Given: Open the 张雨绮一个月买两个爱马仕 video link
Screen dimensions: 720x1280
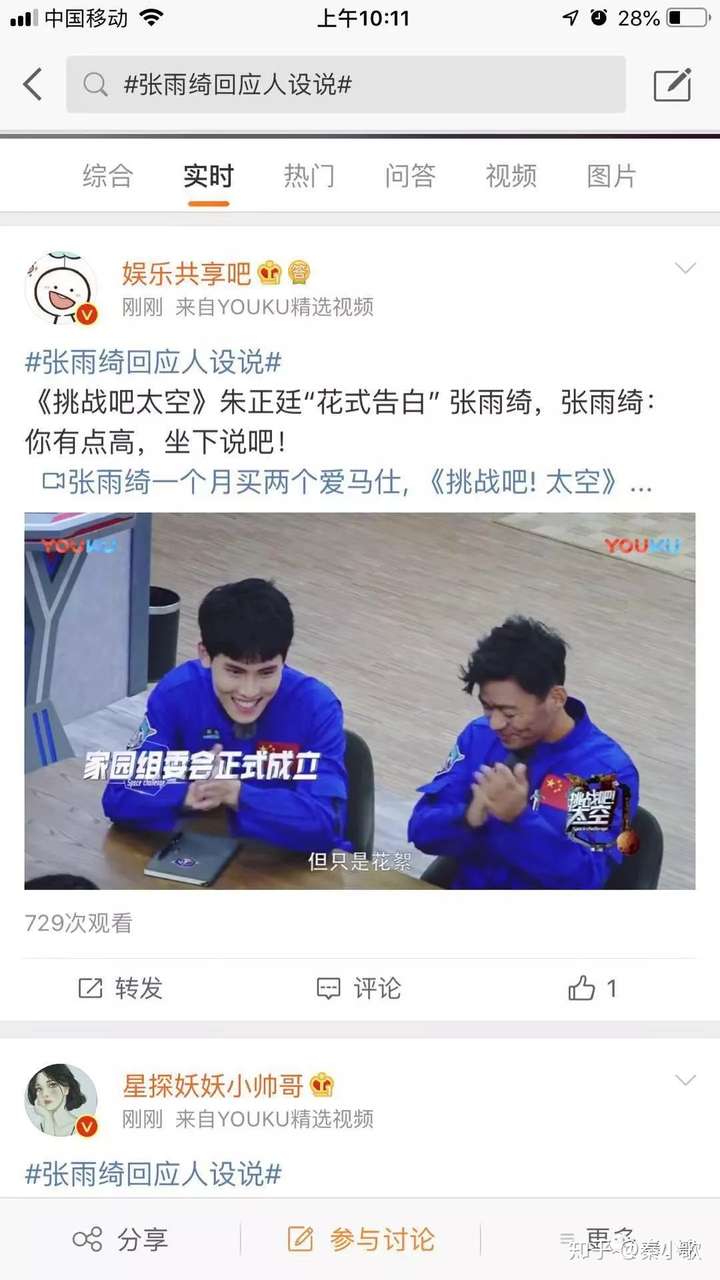Looking at the screenshot, I should 348,483.
